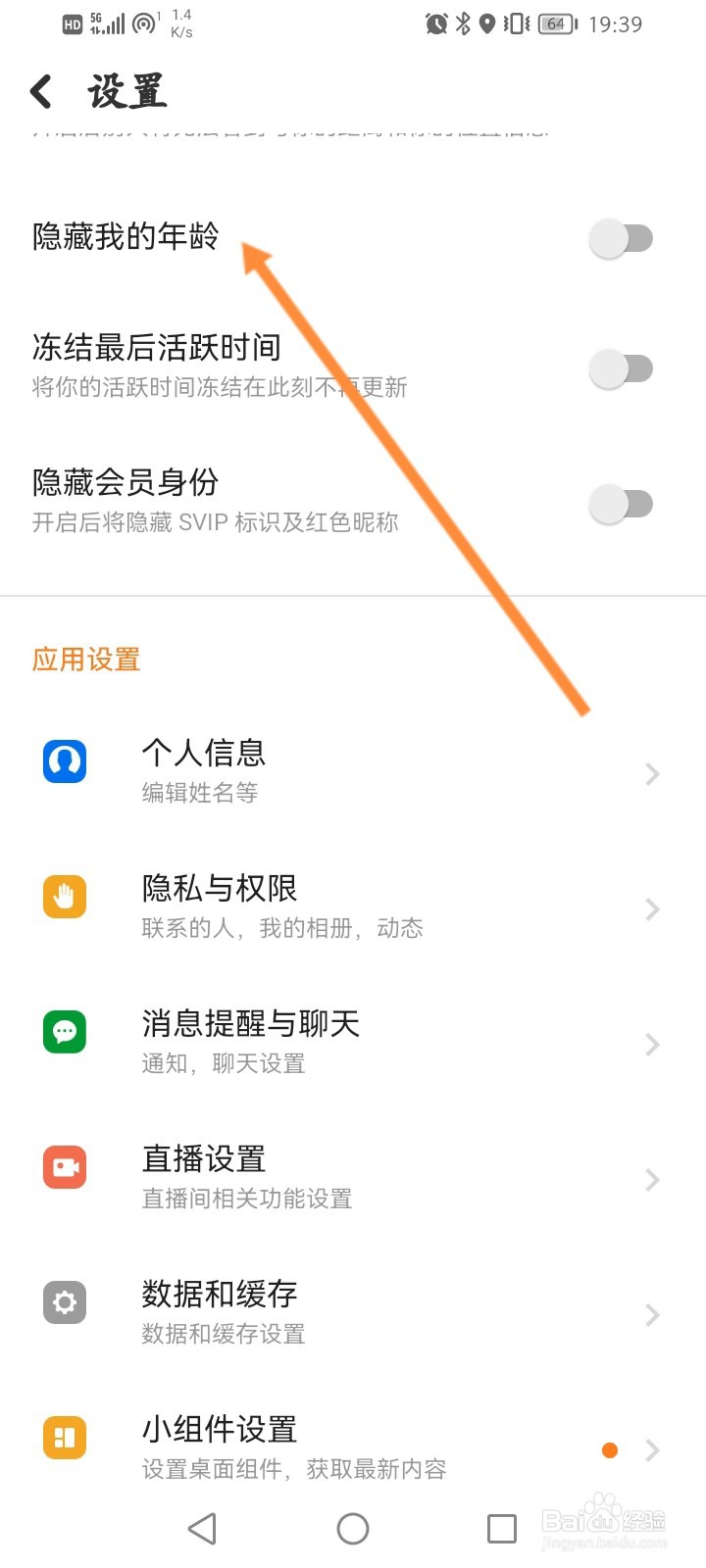The height and width of the screenshot is (1568, 706).
Task: Enable the 隐藏会员身份 toggle
Action: pos(623,504)
